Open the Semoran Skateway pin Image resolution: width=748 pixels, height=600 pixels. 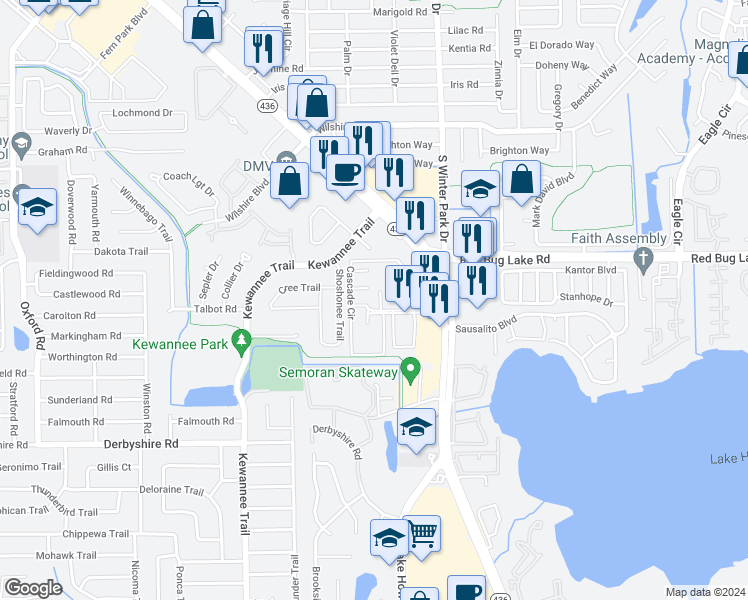pyautogui.click(x=410, y=372)
